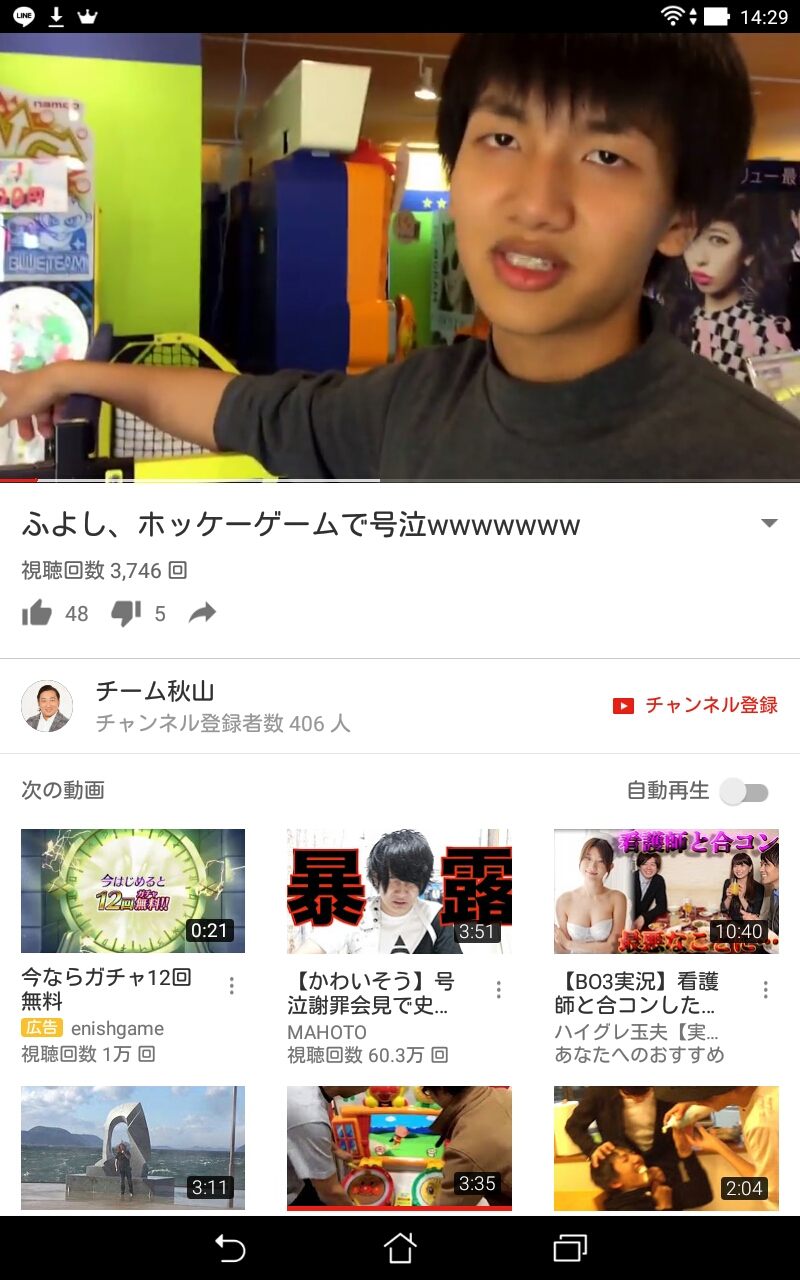The height and width of the screenshot is (1280, 800).
Task: Open the 3:35 arcade game video
Action: (399, 1147)
